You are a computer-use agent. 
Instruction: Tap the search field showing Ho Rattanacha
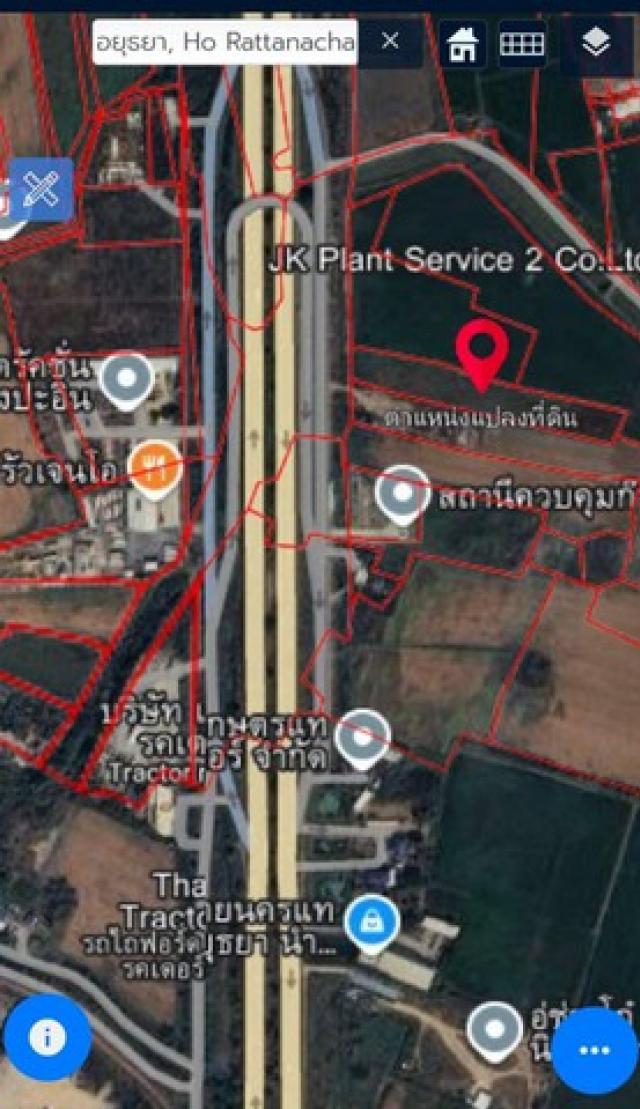[x=225, y=42]
